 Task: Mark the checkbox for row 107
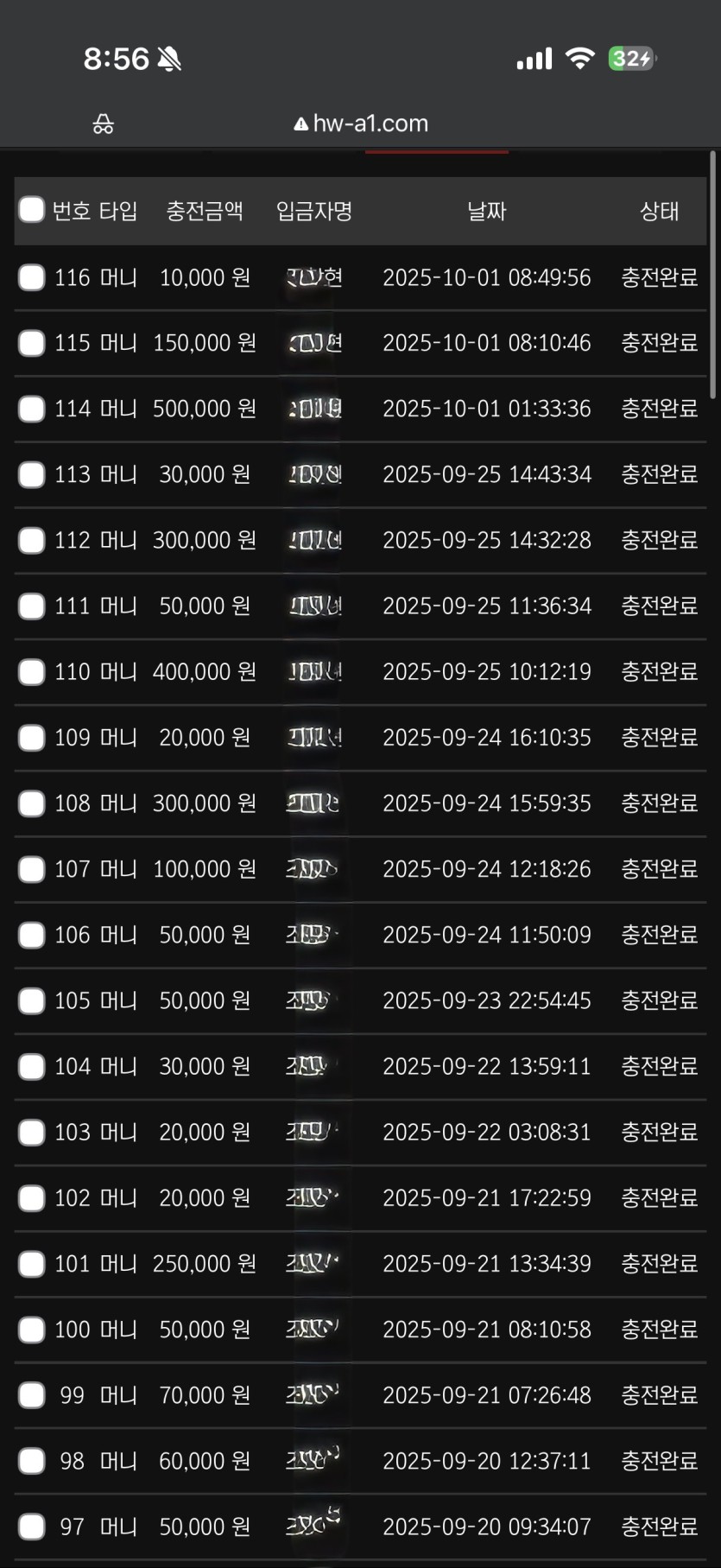point(32,869)
